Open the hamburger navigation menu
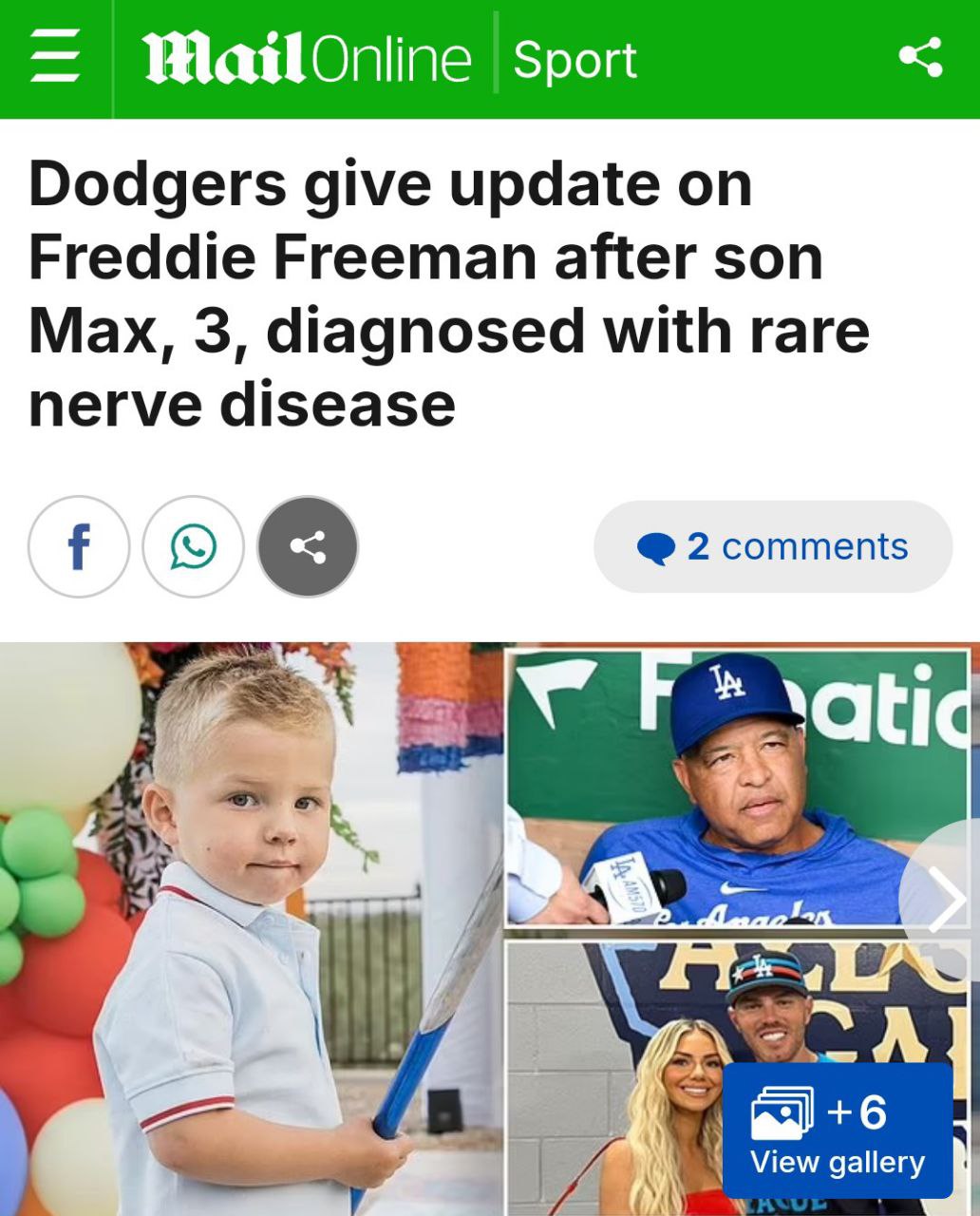980x1216 pixels. [54, 57]
